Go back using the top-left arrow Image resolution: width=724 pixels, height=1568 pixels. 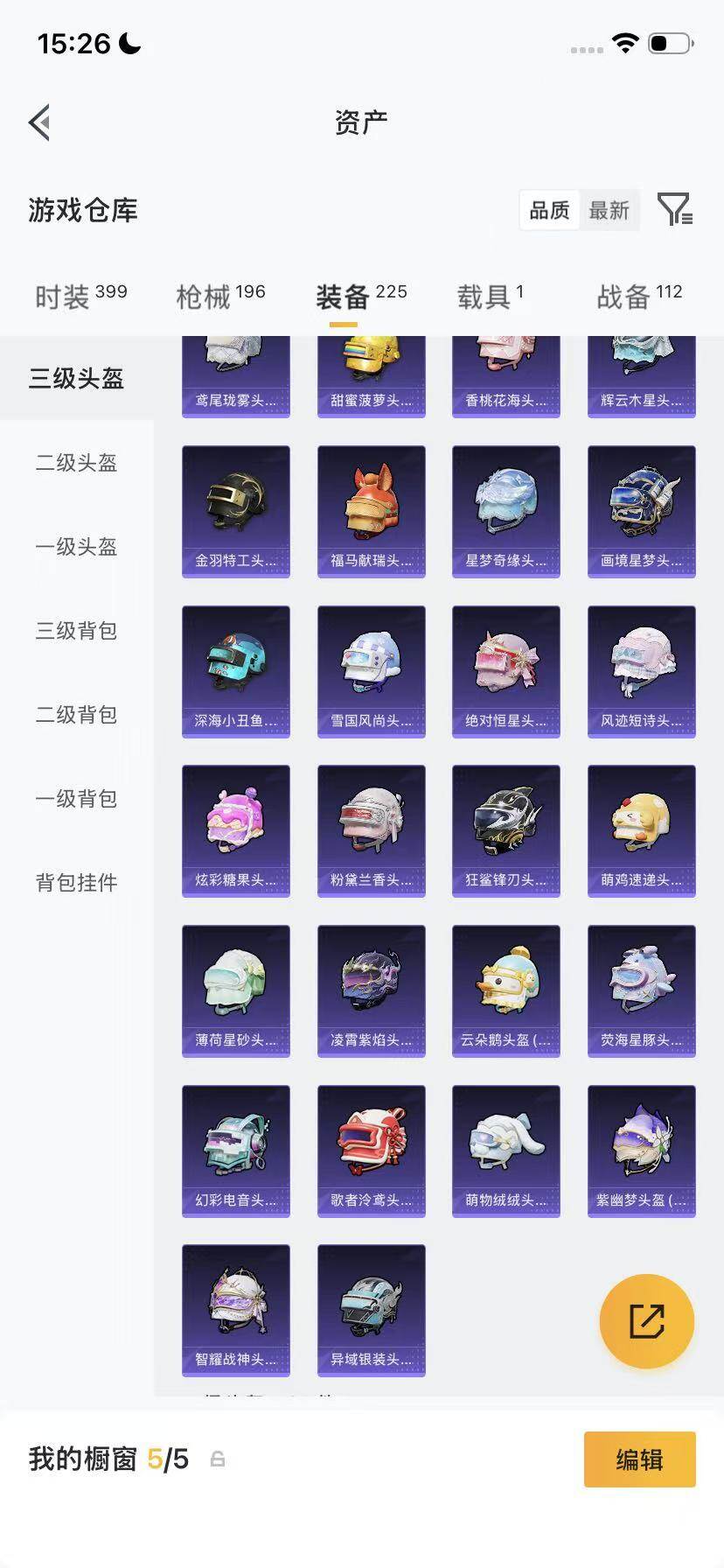39,122
